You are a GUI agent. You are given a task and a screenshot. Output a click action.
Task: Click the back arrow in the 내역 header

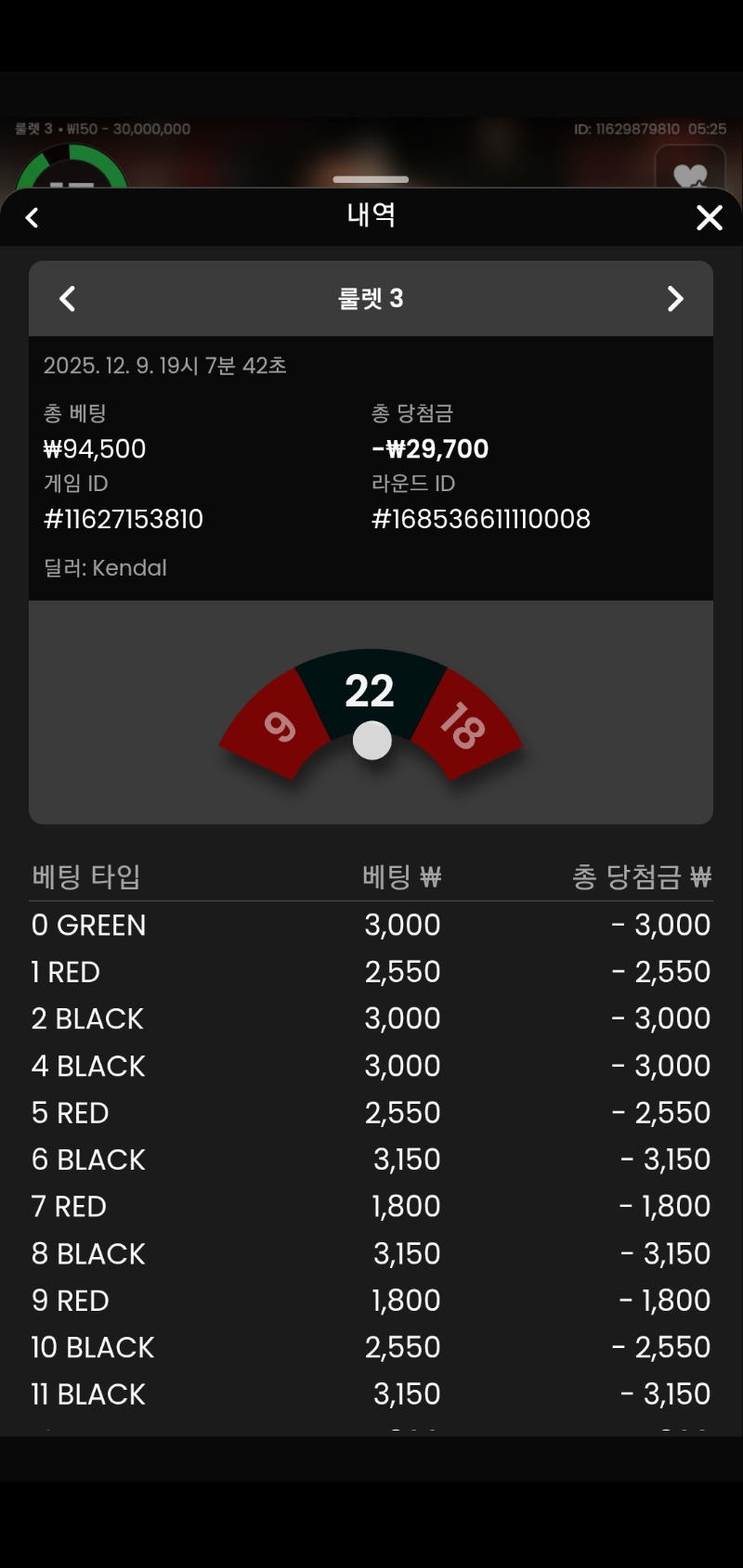32,217
